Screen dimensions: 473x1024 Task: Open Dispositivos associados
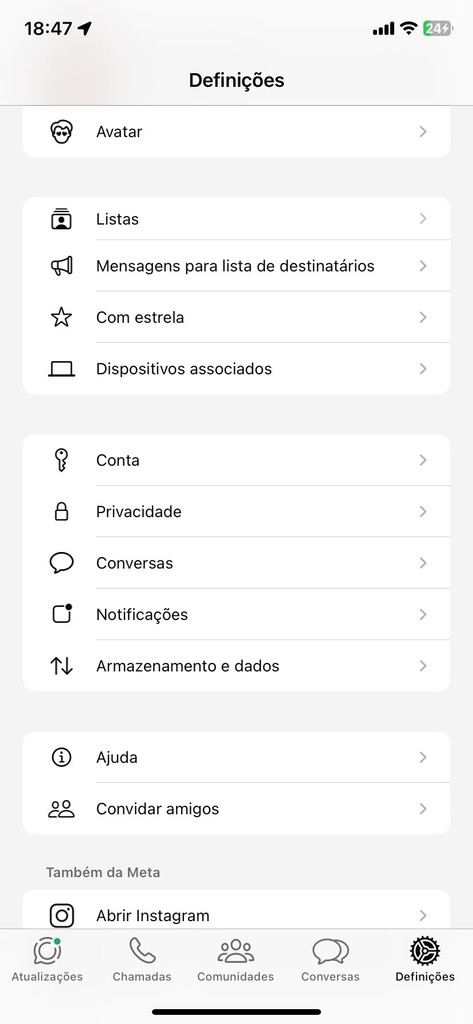click(236, 369)
